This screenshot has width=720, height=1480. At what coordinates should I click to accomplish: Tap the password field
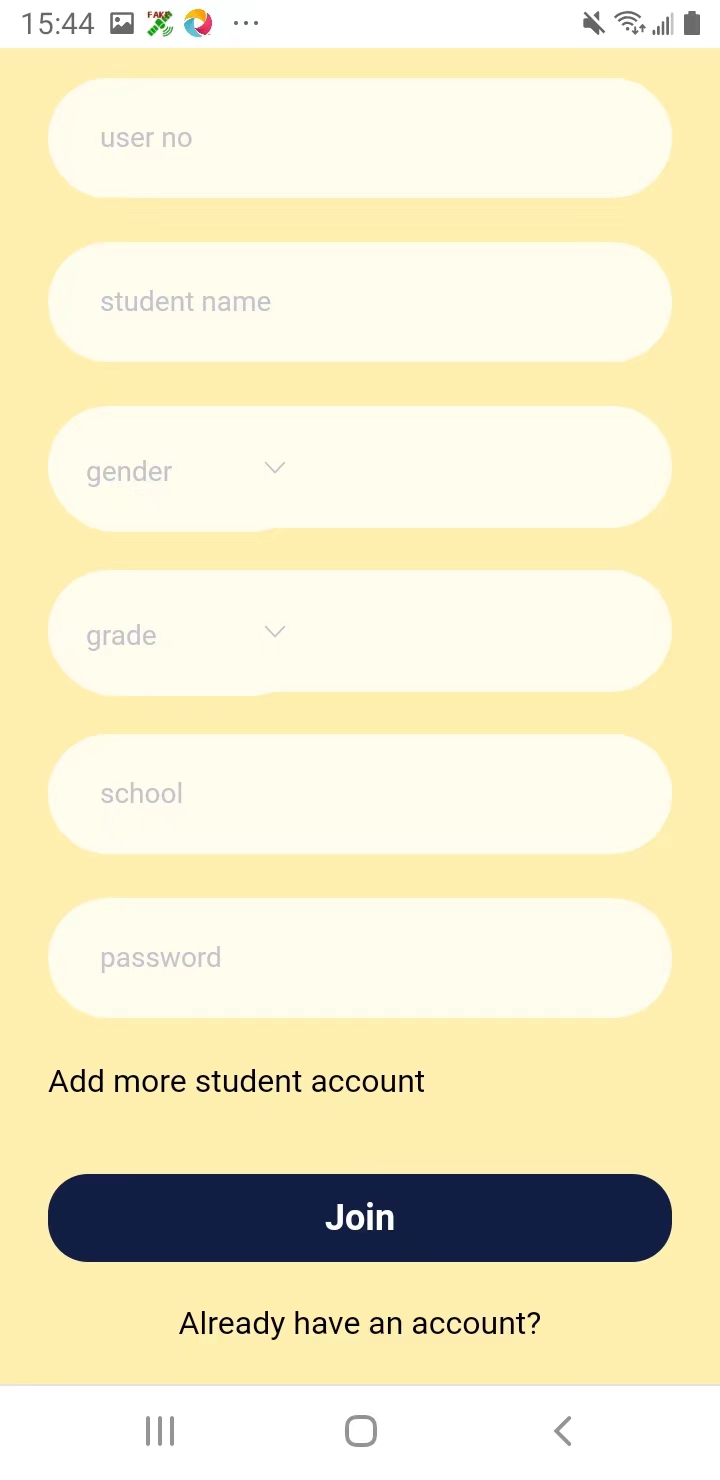[x=360, y=958]
